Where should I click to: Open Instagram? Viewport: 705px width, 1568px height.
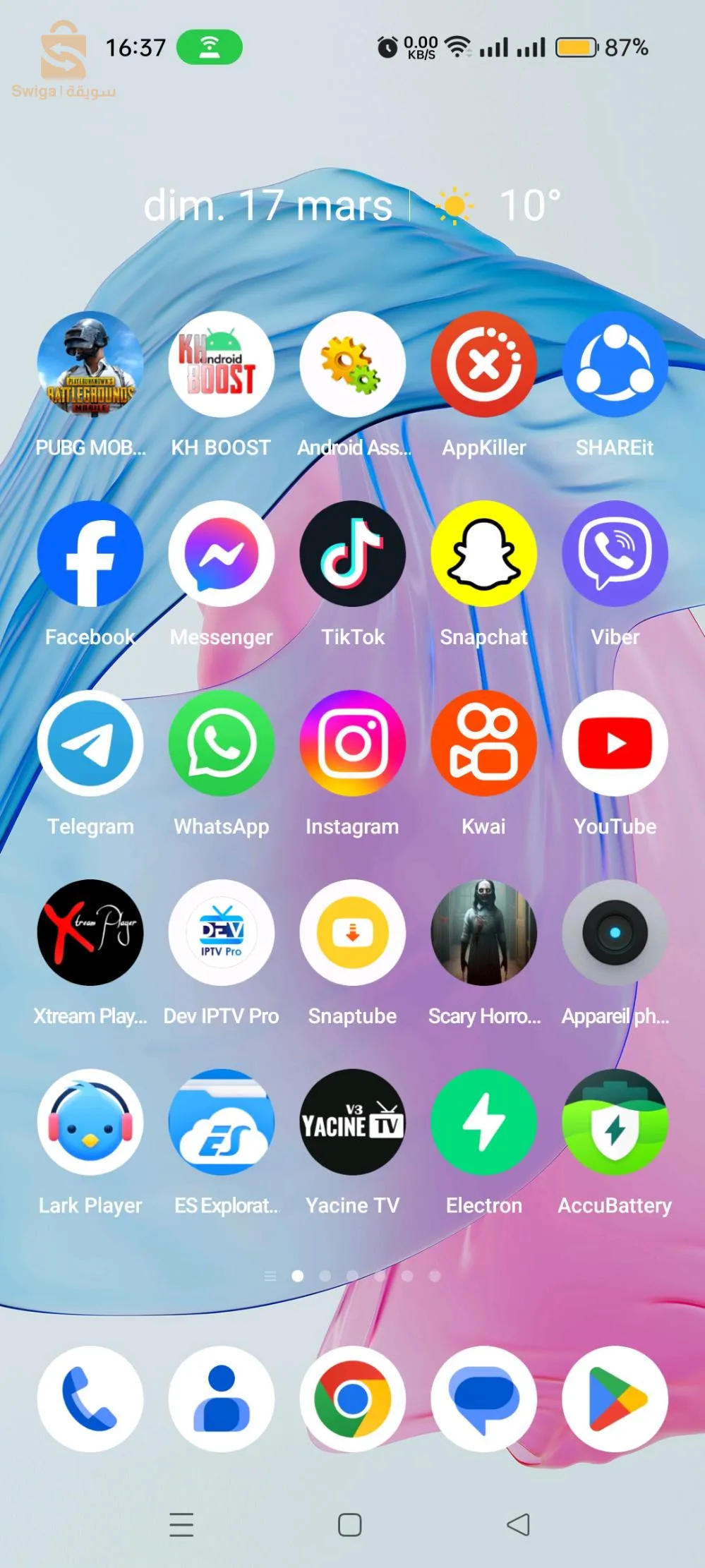click(353, 743)
